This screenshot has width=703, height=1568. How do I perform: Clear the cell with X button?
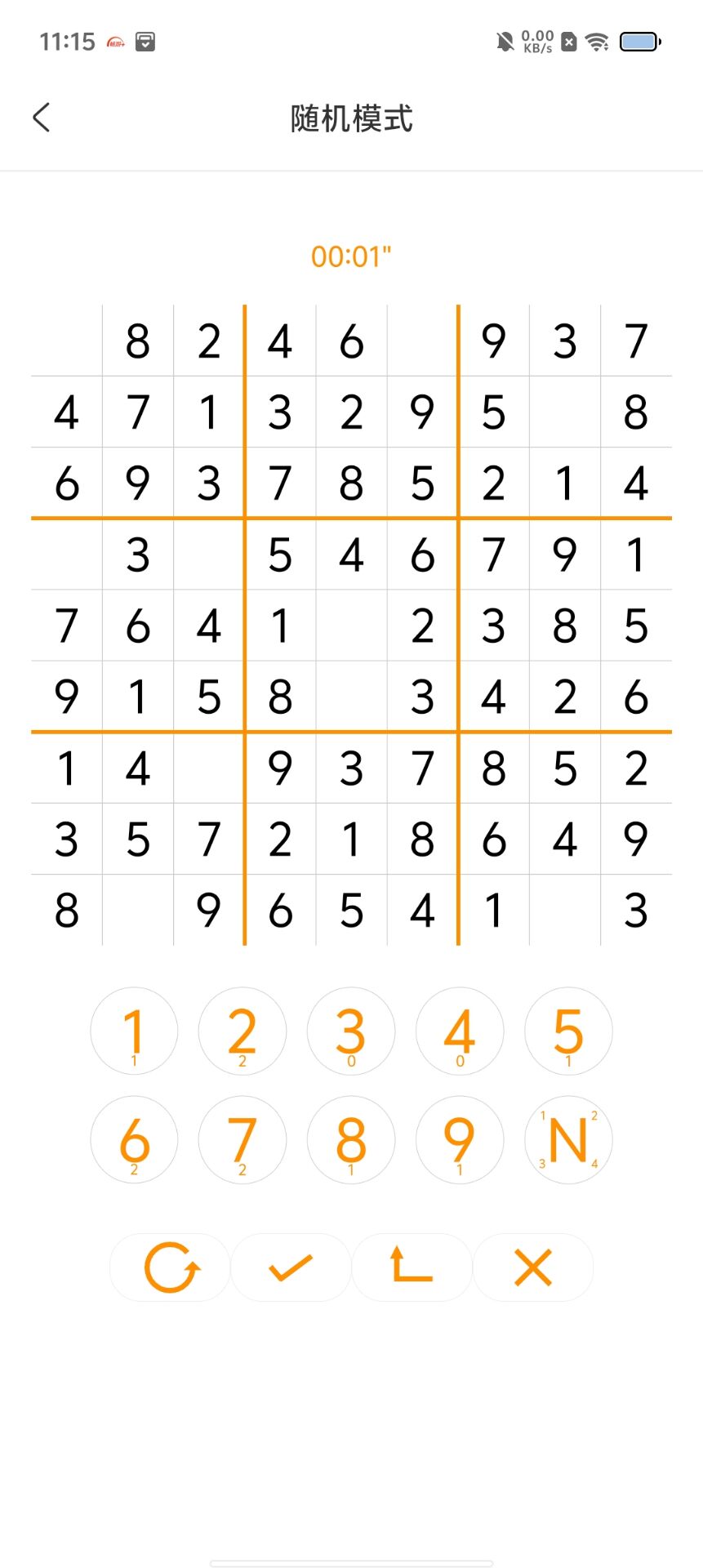coord(532,1267)
